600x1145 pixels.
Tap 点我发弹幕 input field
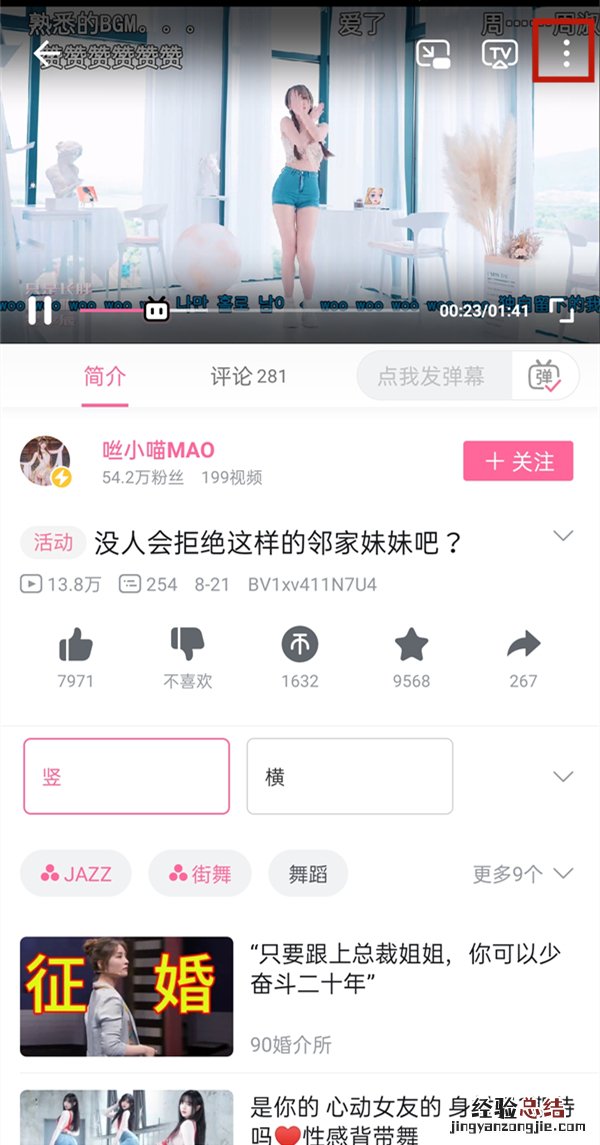[431, 376]
